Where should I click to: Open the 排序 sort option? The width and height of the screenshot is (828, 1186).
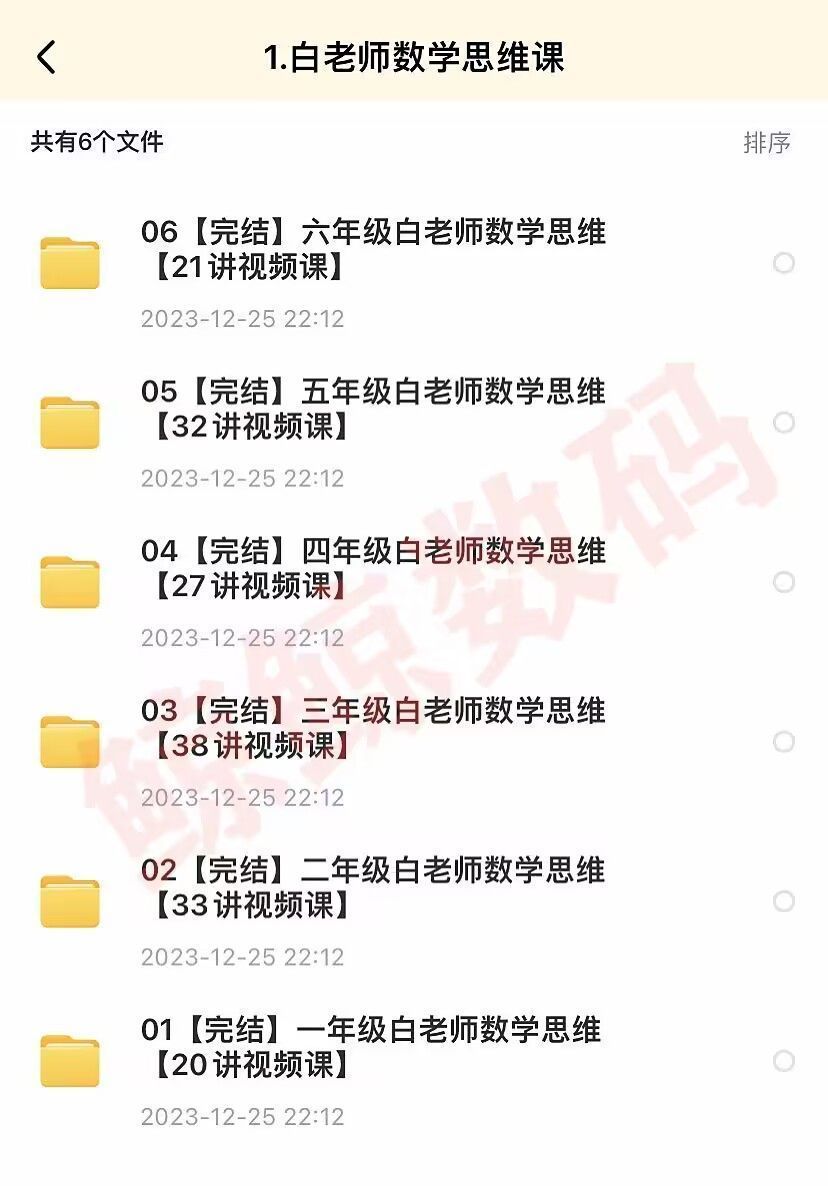(x=766, y=143)
